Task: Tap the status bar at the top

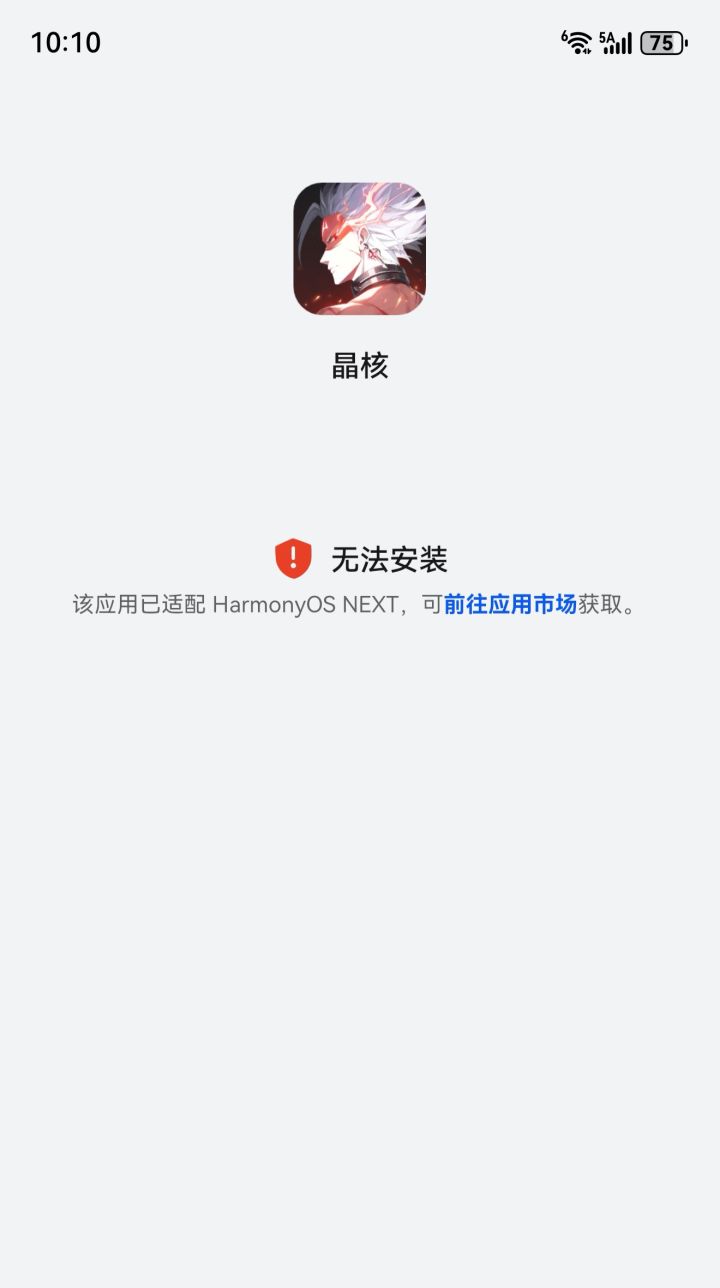Action: pos(360,42)
